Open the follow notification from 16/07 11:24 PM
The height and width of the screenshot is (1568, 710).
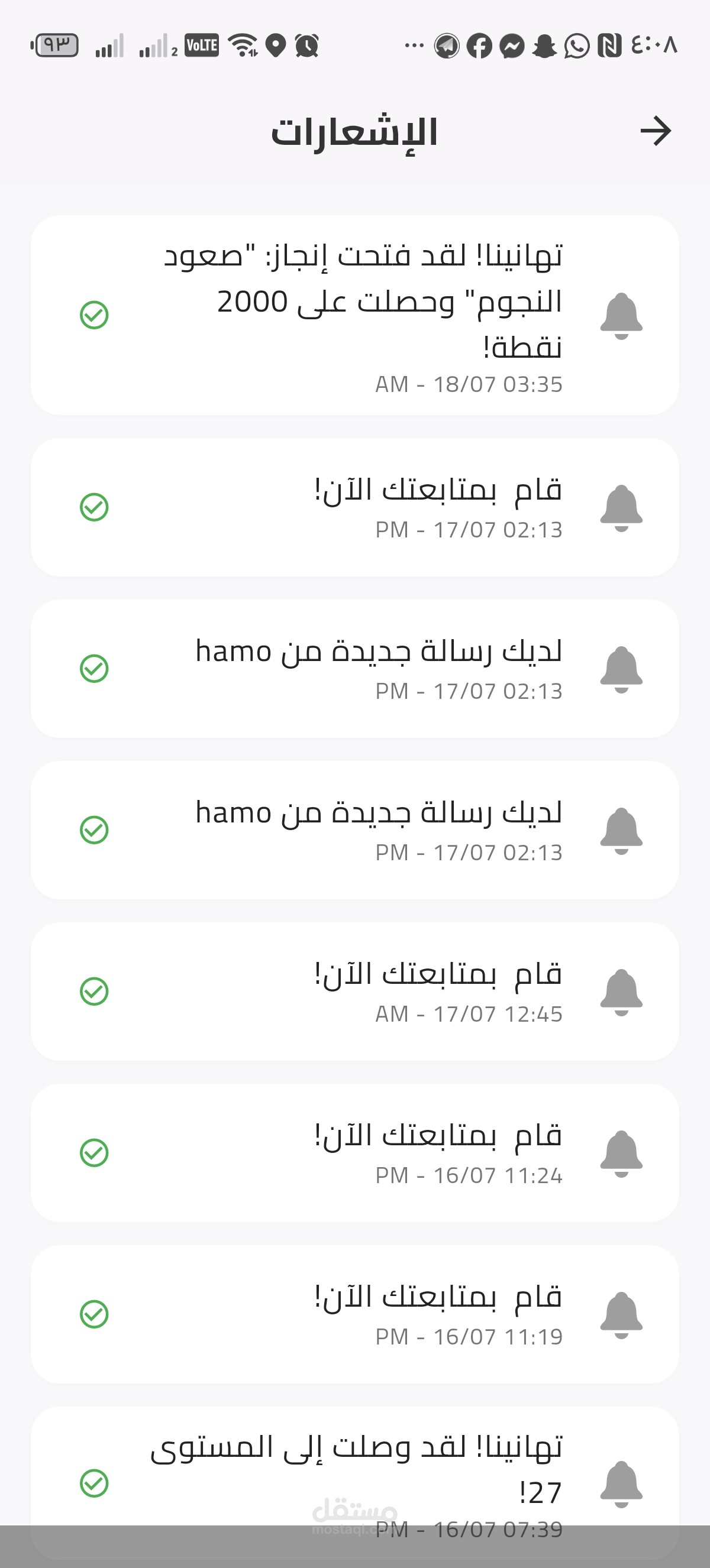click(355, 1152)
